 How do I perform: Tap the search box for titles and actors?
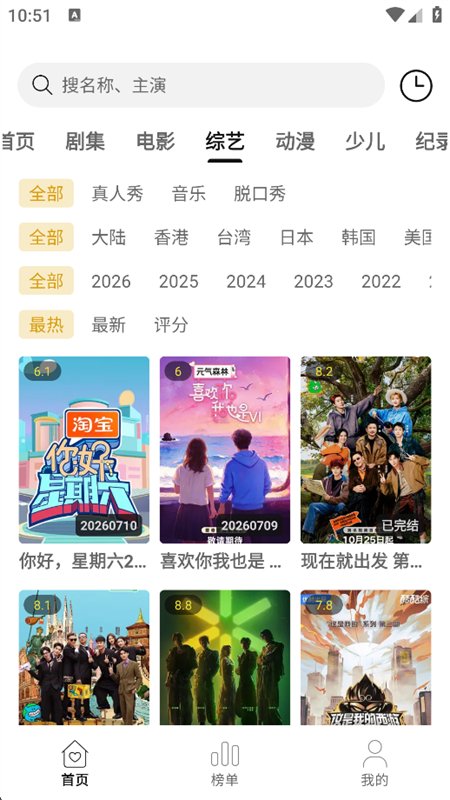pyautogui.click(x=201, y=85)
